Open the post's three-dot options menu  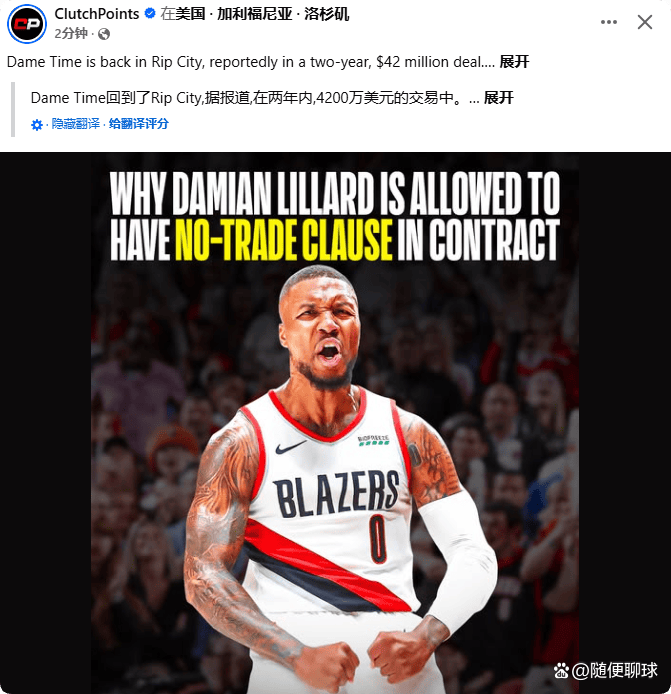[x=608, y=22]
